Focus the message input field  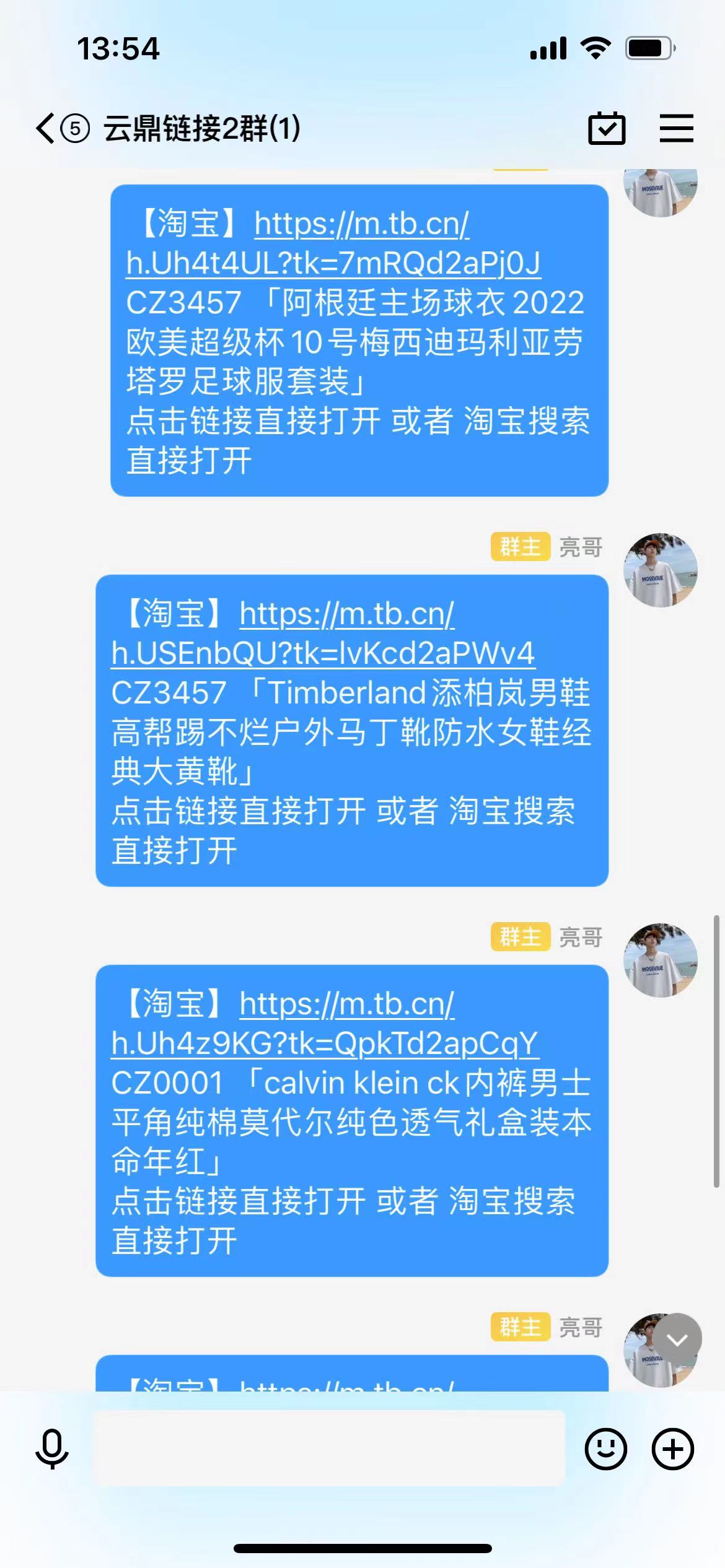[328, 1449]
